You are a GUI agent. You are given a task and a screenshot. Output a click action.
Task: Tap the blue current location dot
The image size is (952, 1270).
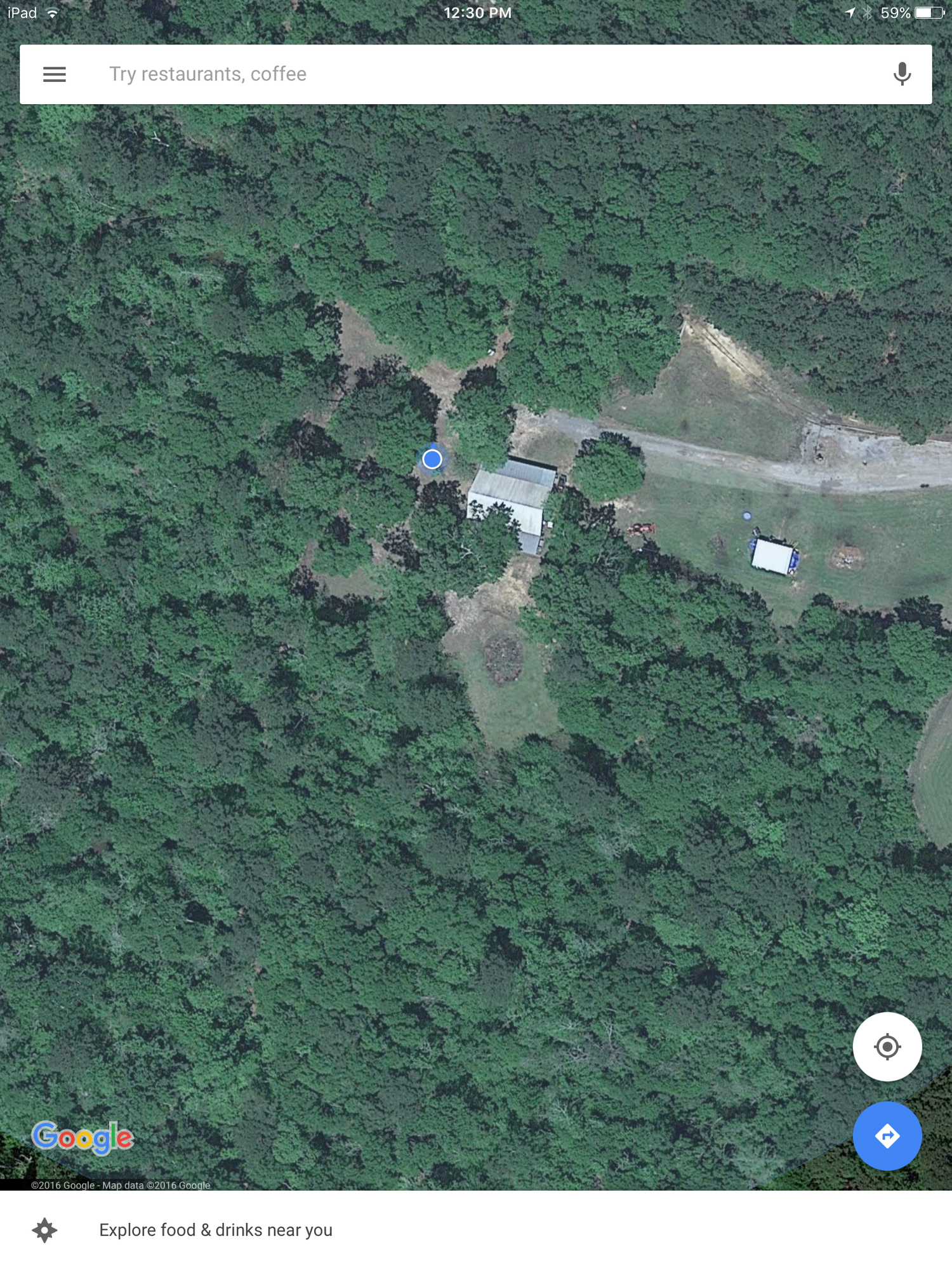coord(432,459)
